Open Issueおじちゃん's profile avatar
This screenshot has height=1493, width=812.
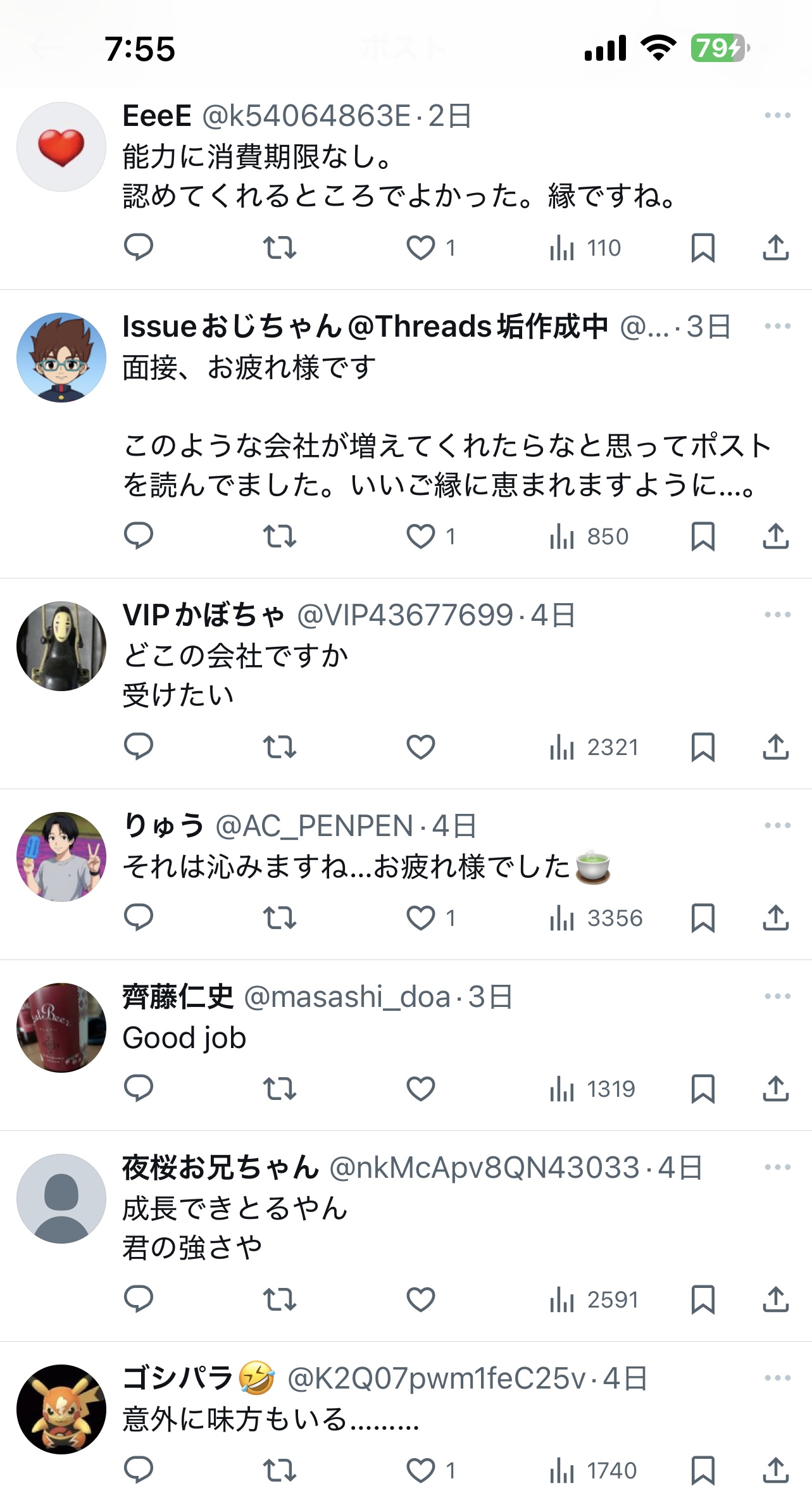(x=61, y=358)
